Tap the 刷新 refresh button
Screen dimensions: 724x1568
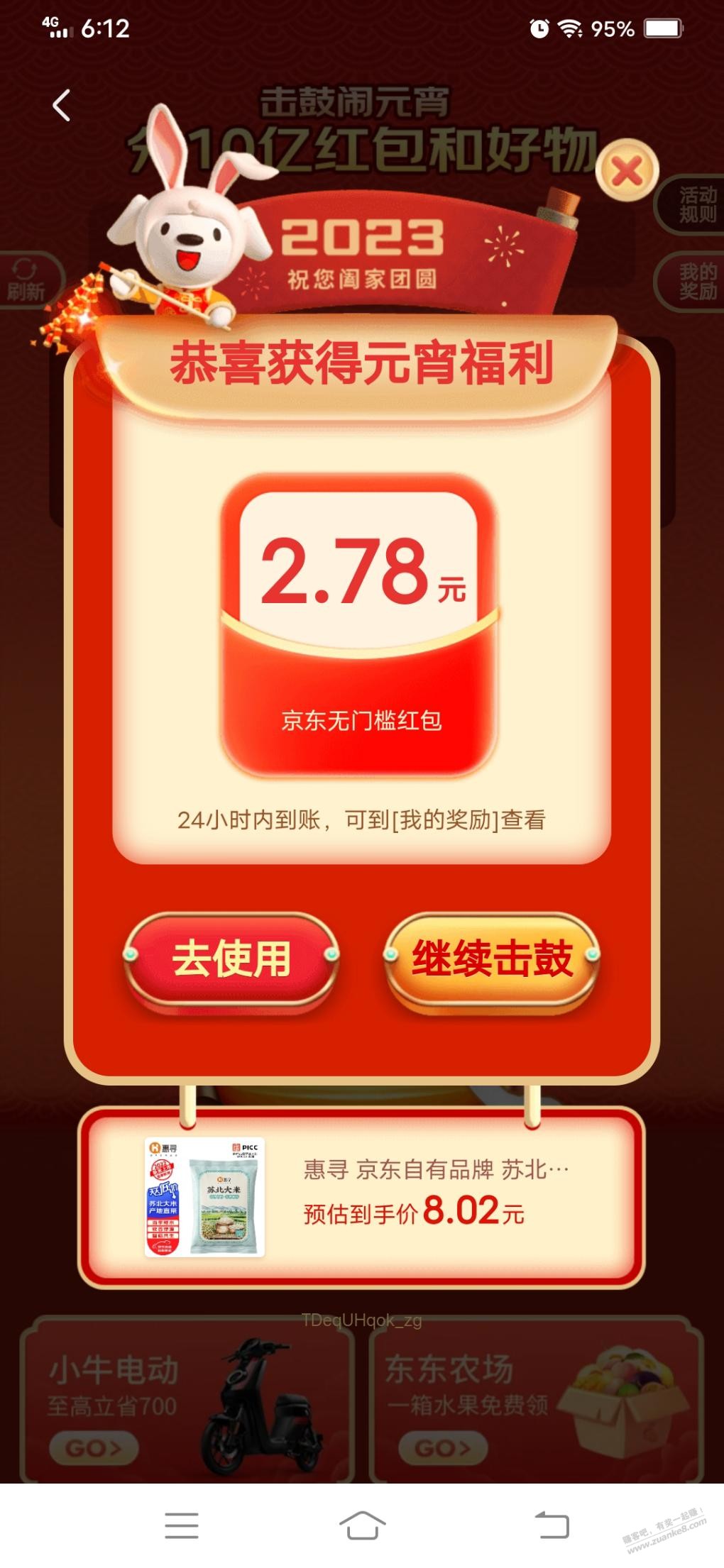27,280
